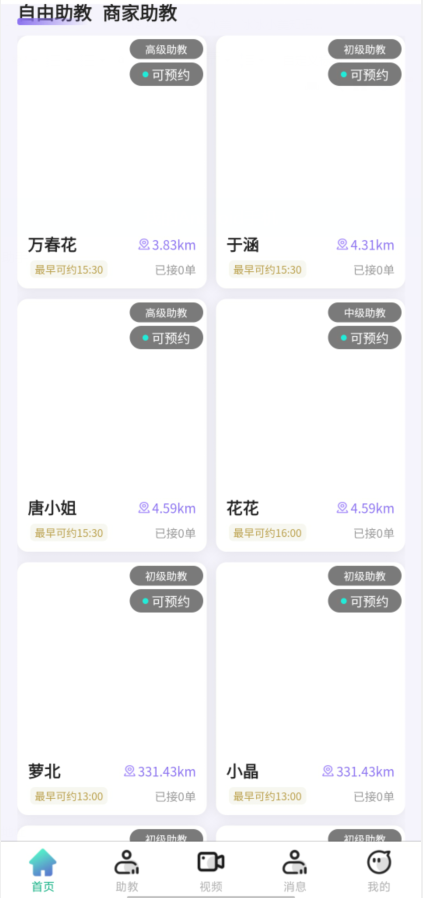Switch to the 商家助教 tab
The width and height of the screenshot is (423, 898).
(x=140, y=13)
